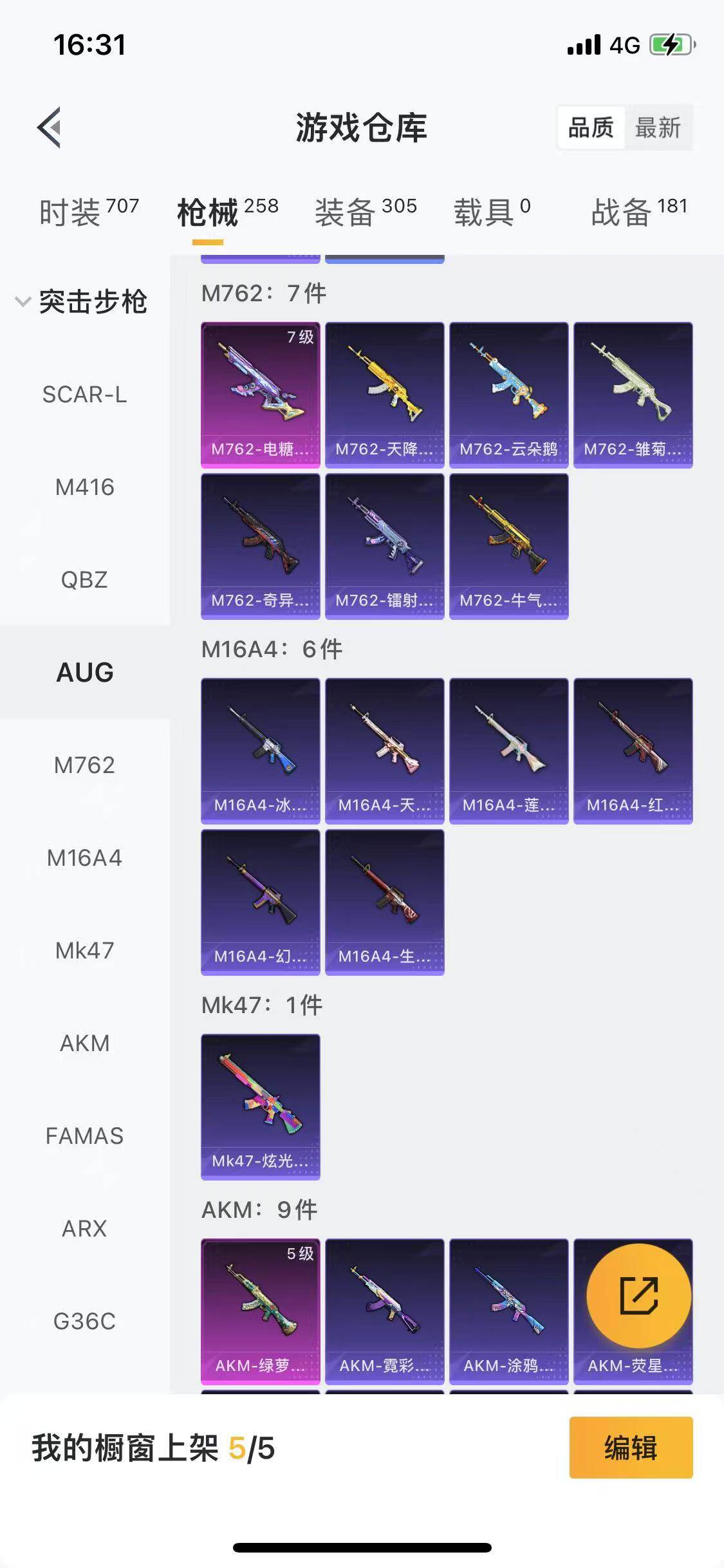Open the 载具 tab
724x1568 pixels.
(492, 211)
